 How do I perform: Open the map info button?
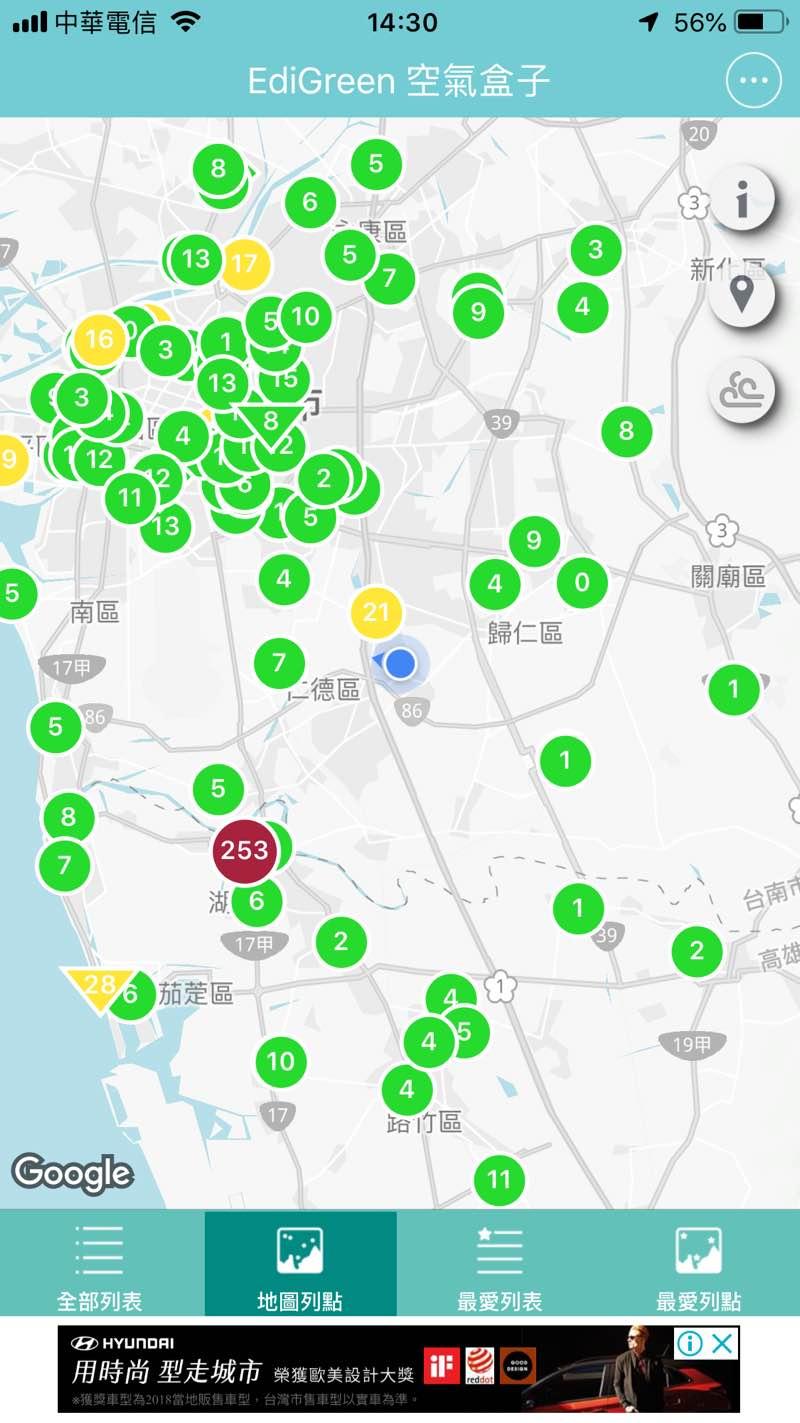click(x=741, y=201)
